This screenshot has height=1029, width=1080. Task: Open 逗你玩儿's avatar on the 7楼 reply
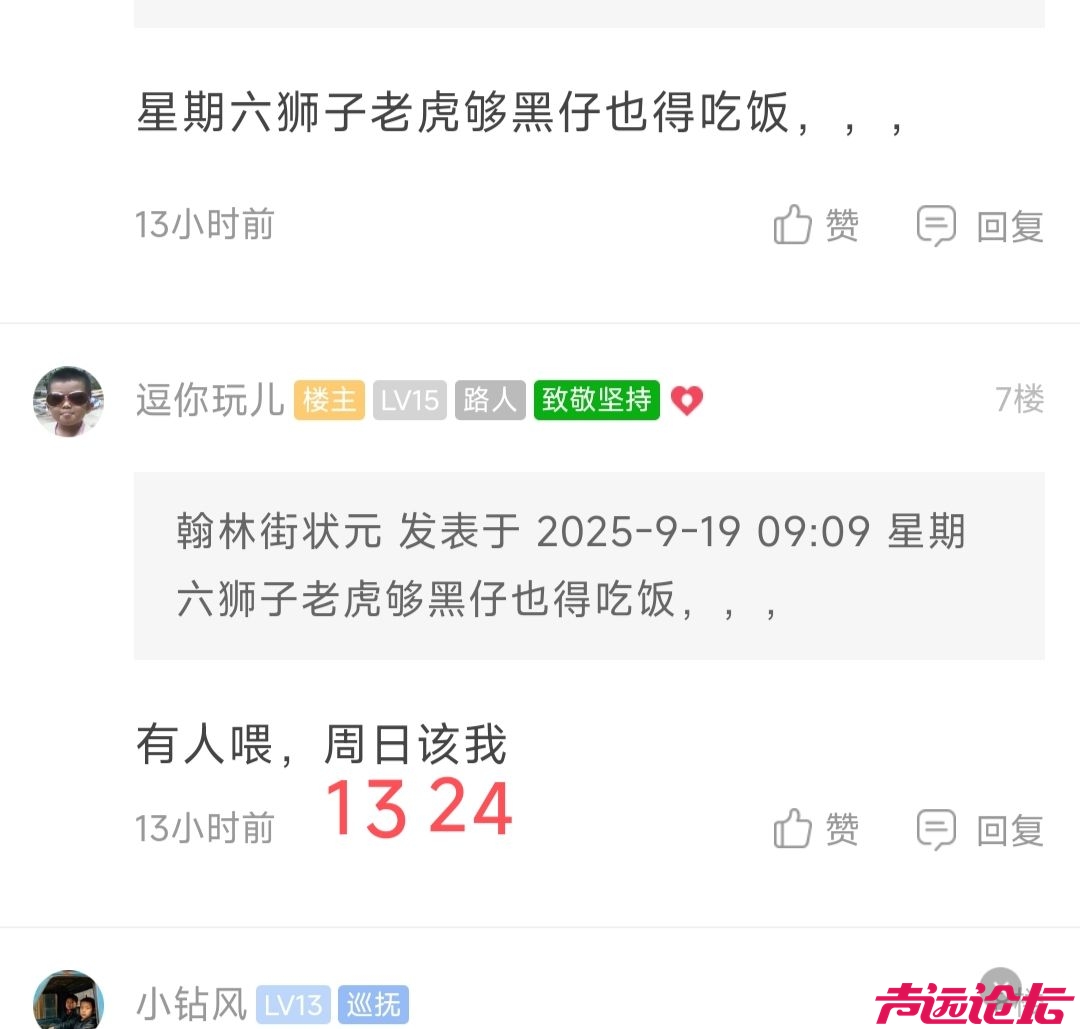[68, 401]
